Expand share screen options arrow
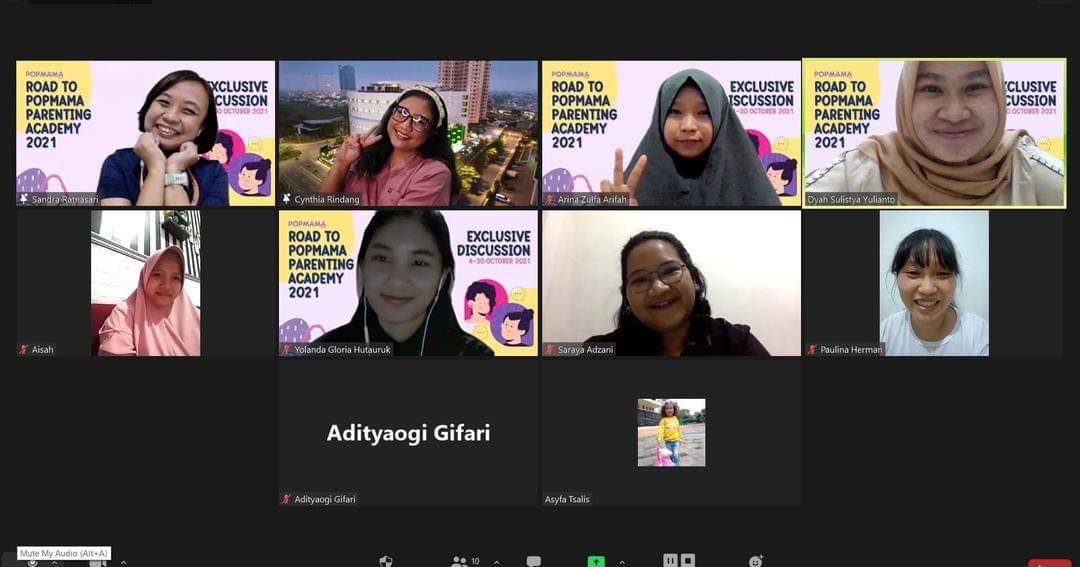 pyautogui.click(x=622, y=561)
